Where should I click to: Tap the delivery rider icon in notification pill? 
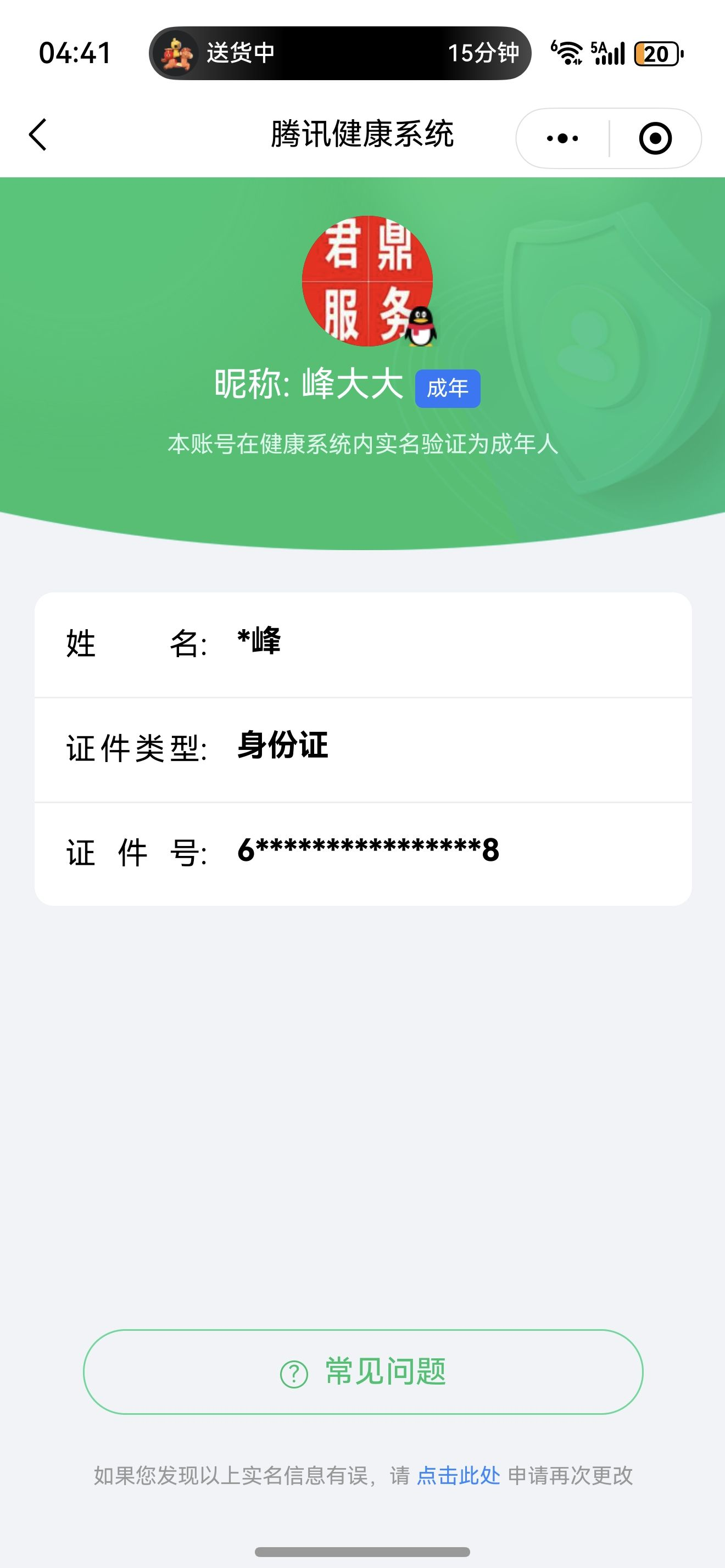(177, 54)
